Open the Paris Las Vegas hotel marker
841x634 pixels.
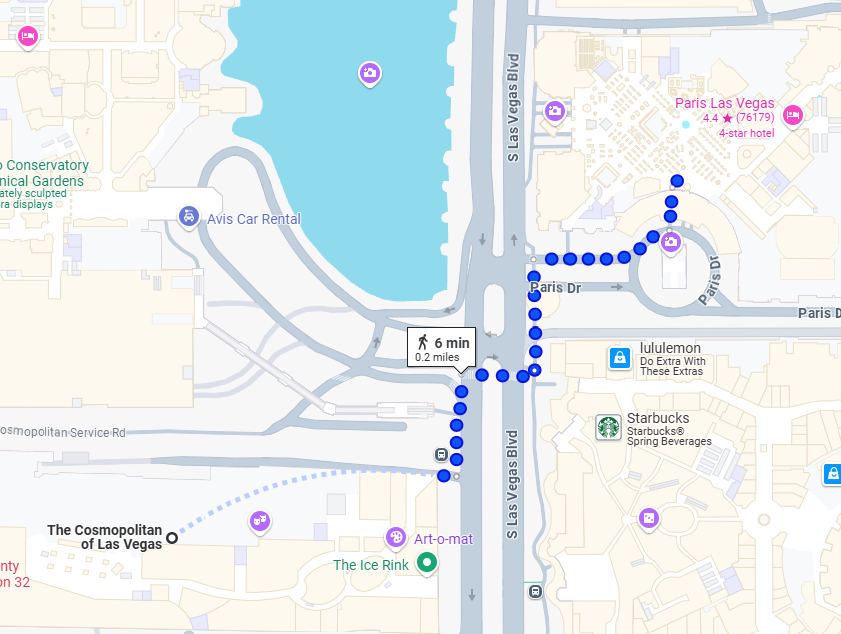click(793, 115)
